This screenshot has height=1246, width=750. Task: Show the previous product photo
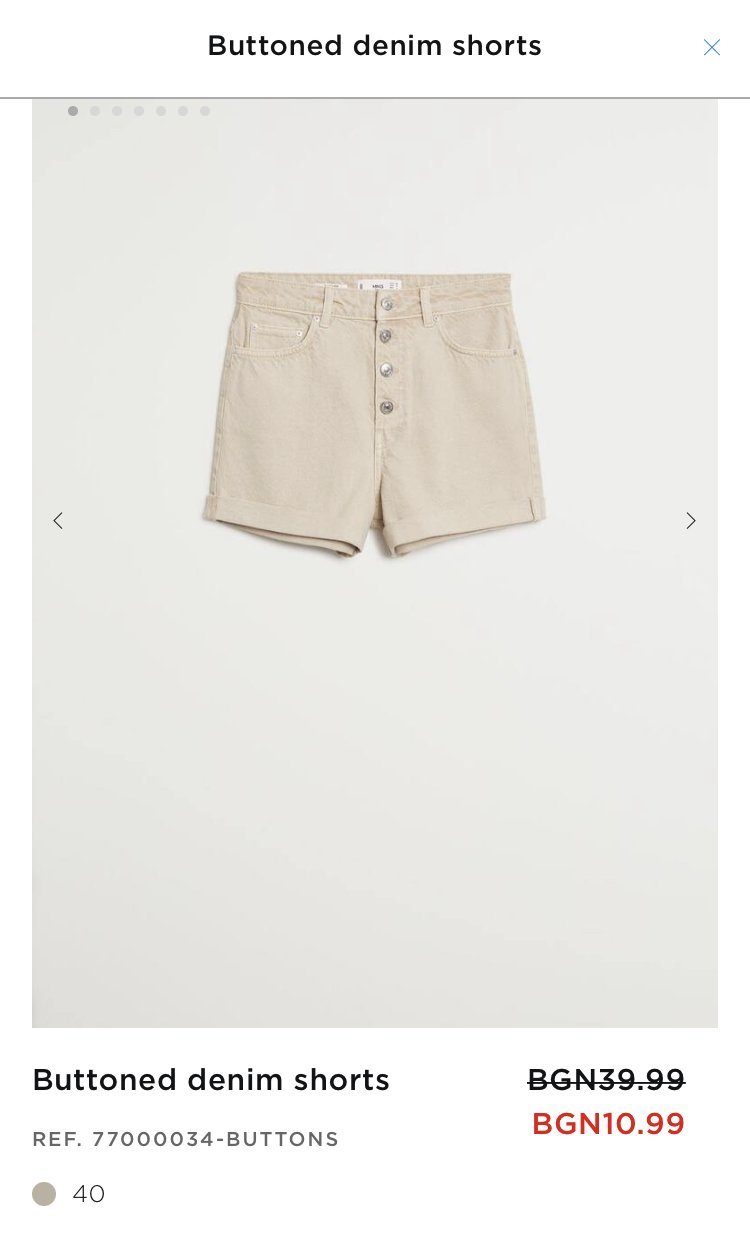(58, 520)
